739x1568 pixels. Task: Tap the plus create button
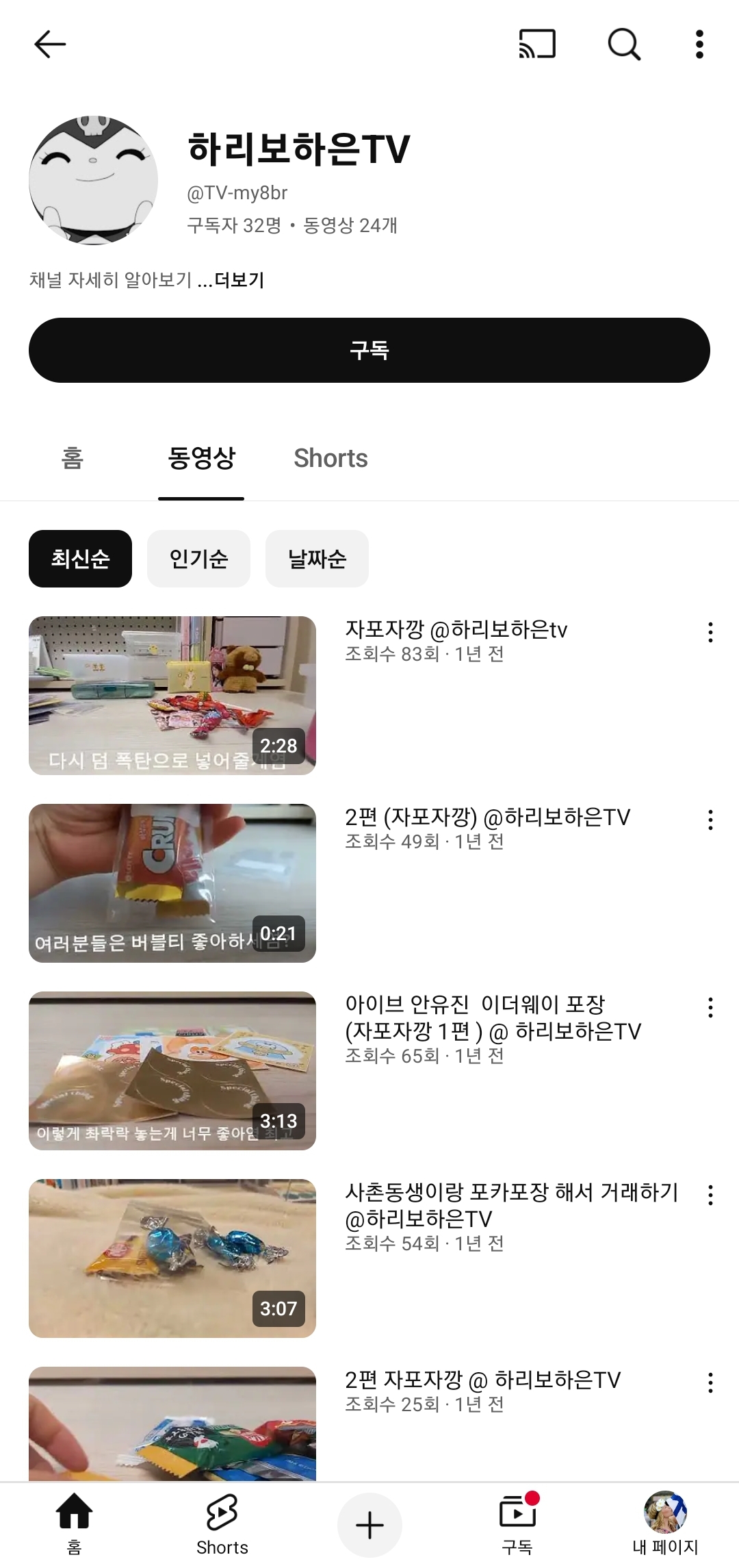tap(369, 1525)
